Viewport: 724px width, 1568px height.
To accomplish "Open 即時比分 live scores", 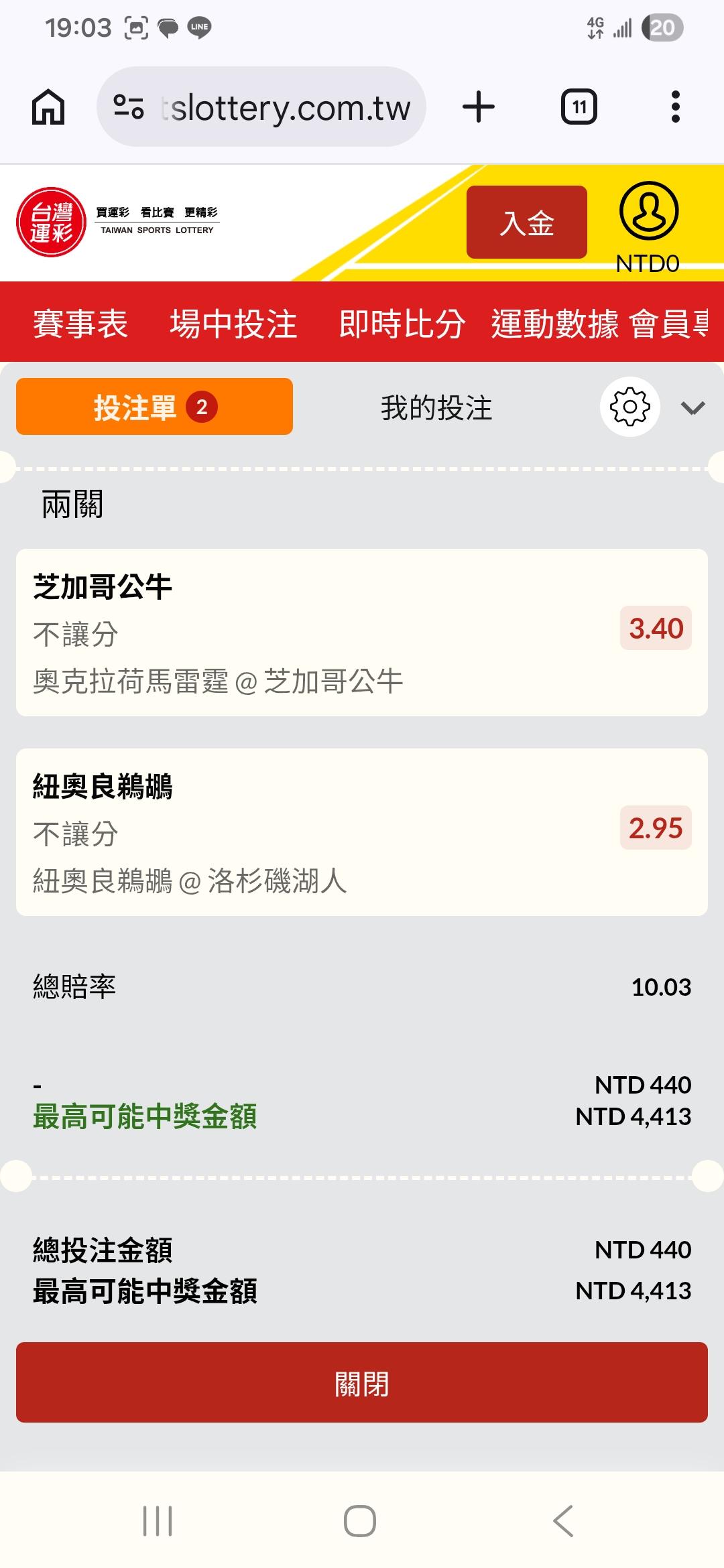I will point(402,324).
